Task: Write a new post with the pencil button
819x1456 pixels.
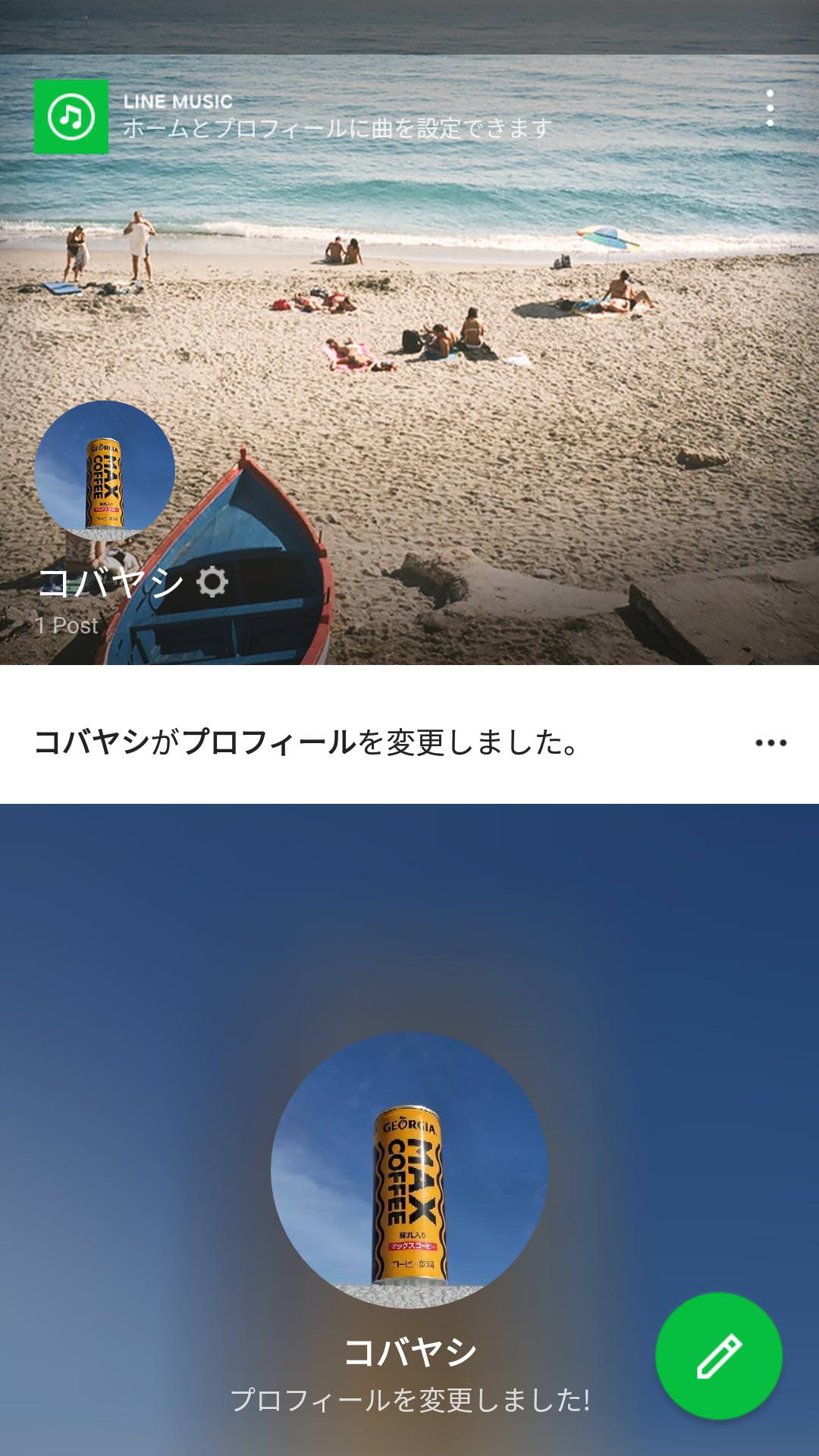Action: (718, 1355)
